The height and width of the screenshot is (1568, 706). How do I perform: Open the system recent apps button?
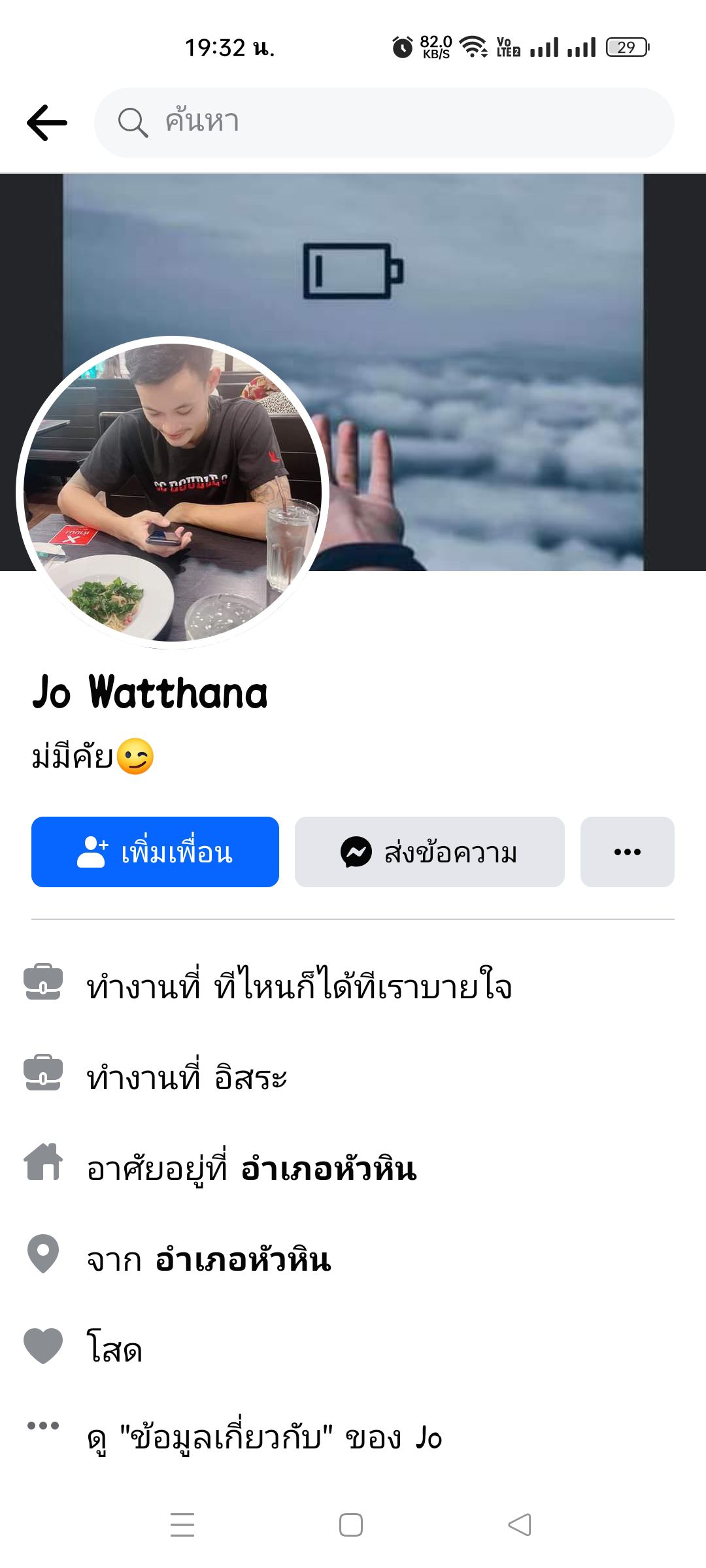182,1525
